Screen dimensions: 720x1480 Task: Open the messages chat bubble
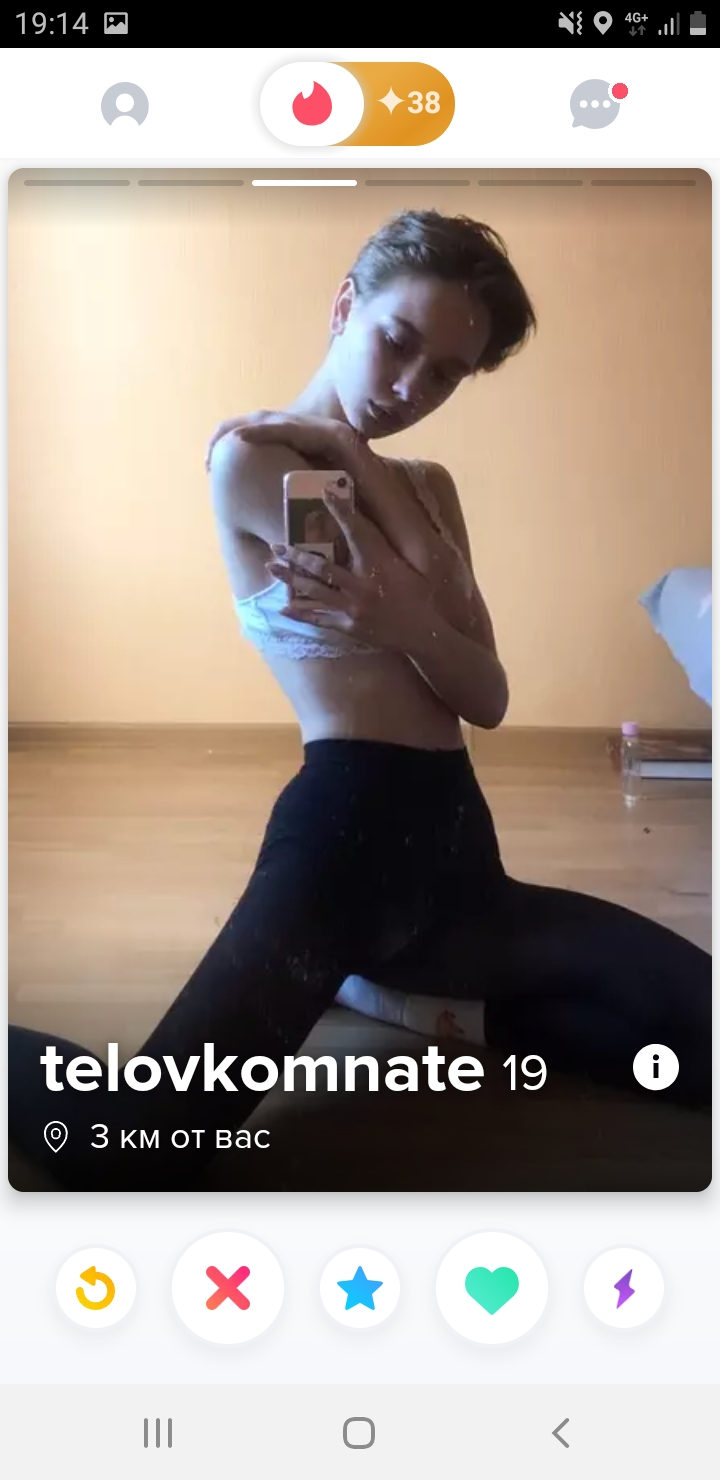tap(597, 104)
